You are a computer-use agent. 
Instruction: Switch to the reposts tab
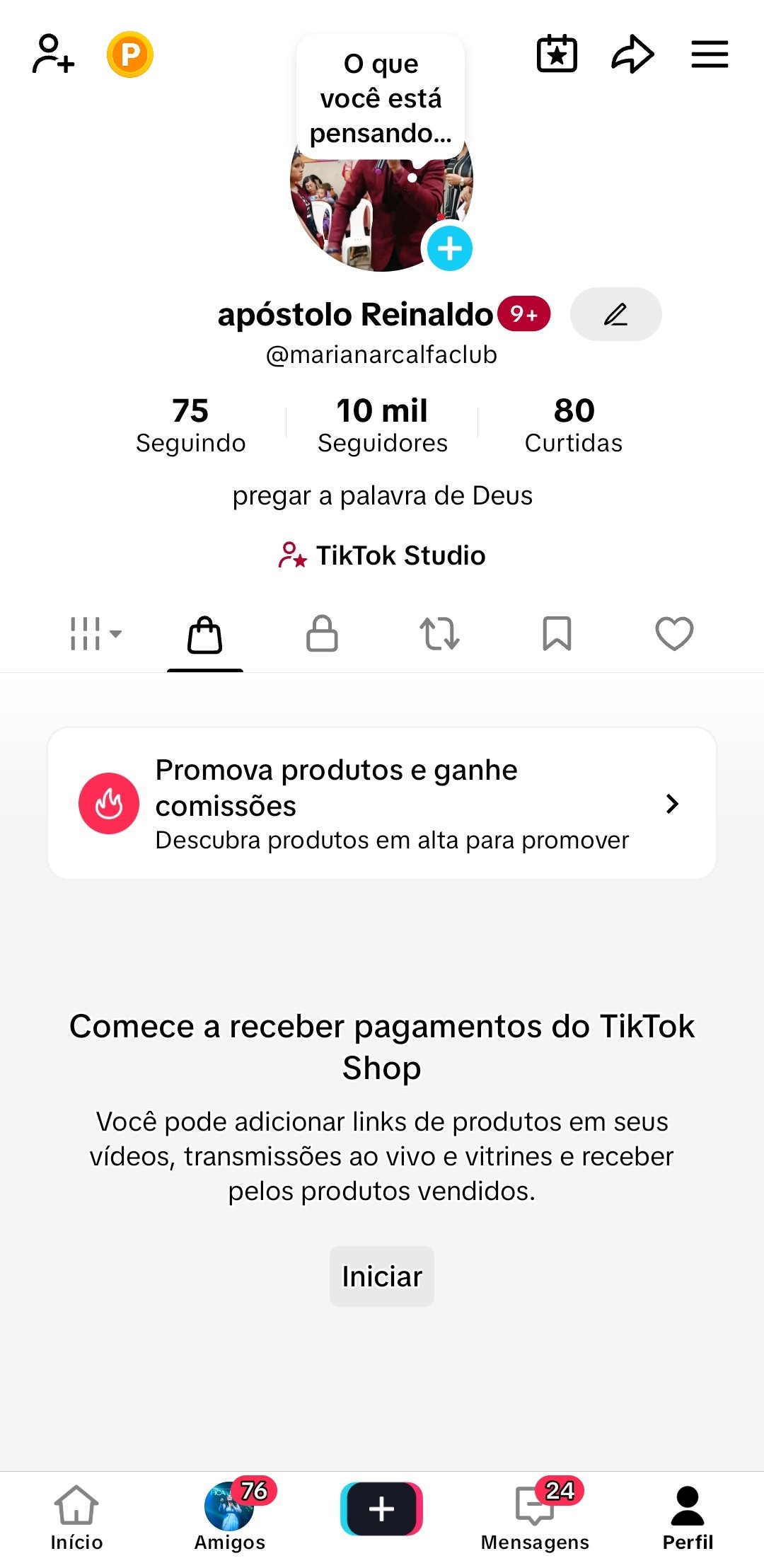[439, 633]
